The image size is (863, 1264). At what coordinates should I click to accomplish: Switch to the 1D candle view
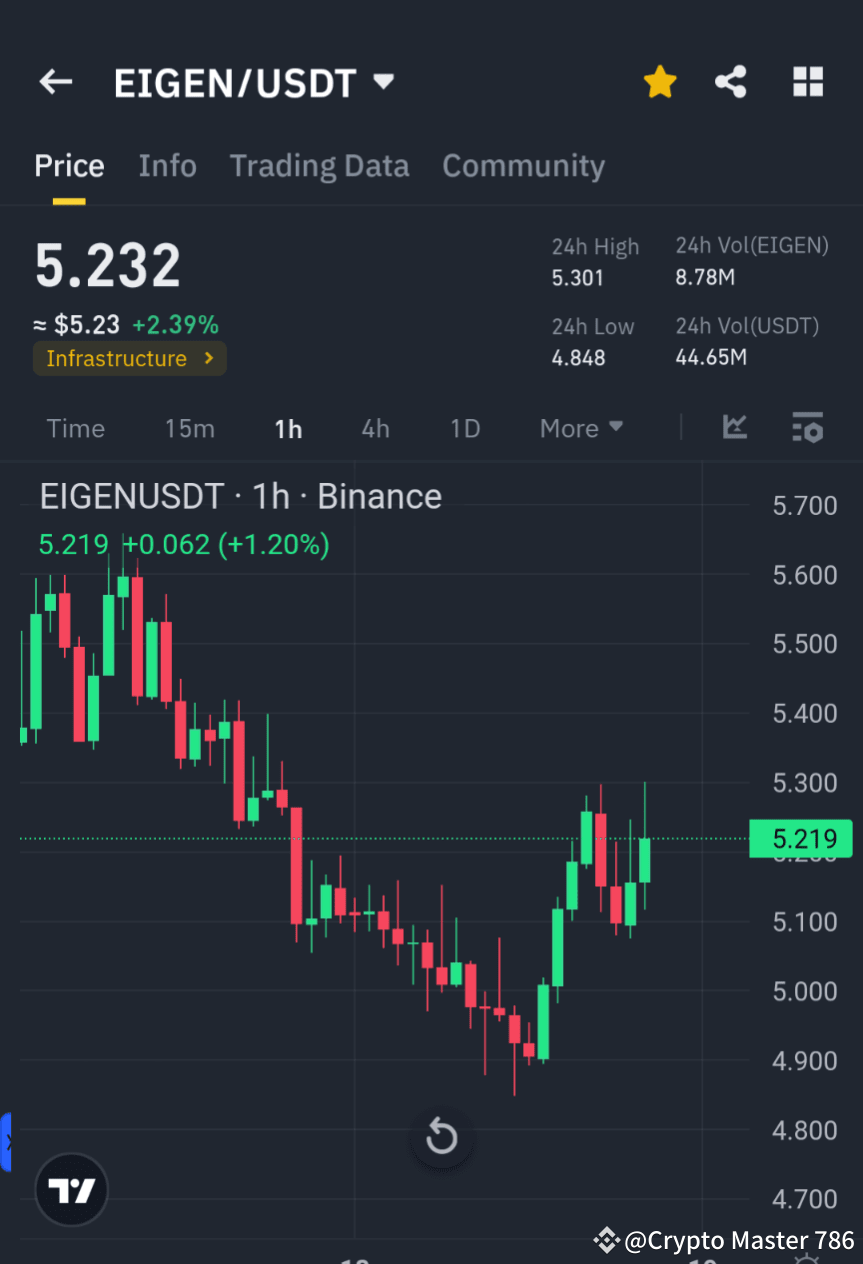click(464, 428)
